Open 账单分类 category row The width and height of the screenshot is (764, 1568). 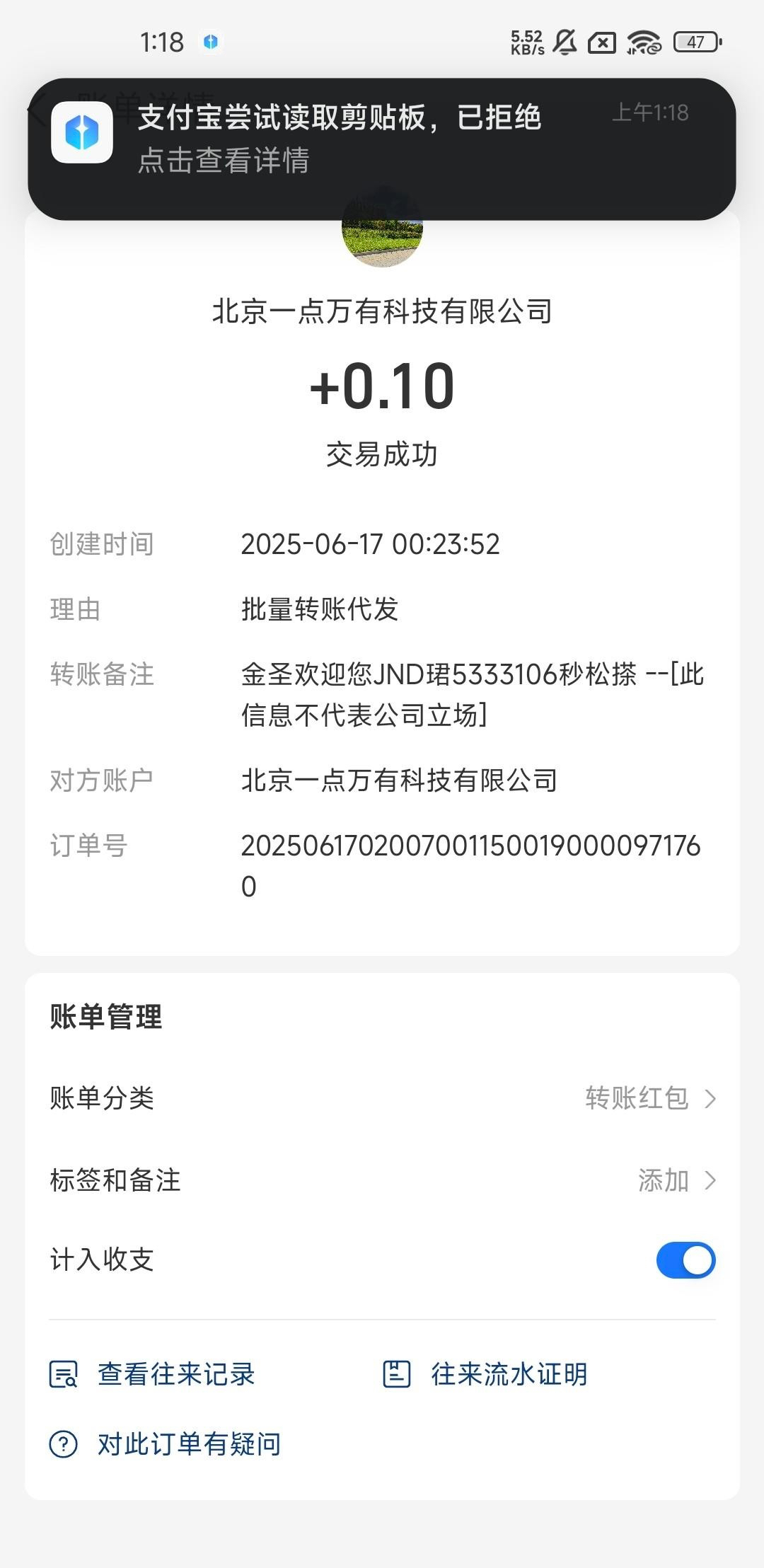(382, 1098)
